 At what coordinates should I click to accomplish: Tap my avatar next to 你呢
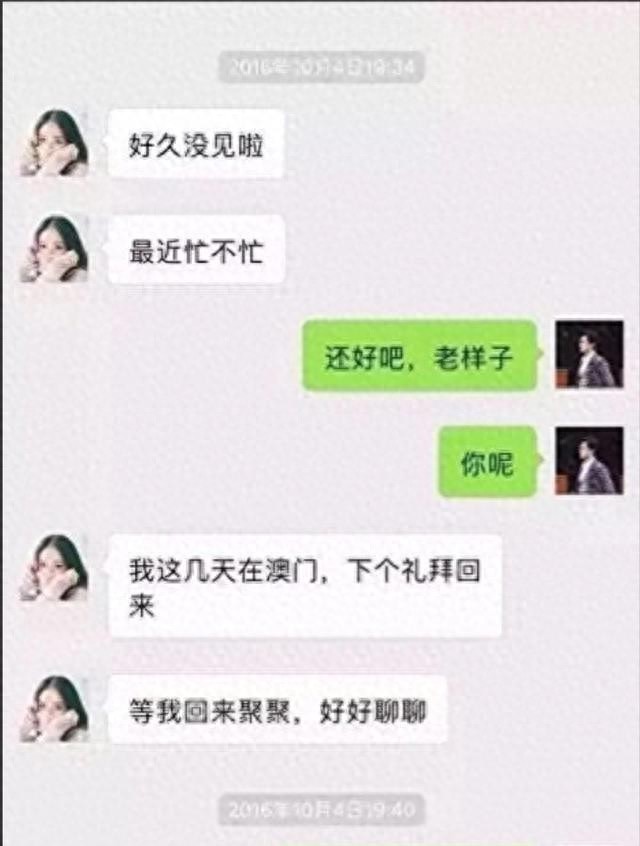(x=588, y=461)
